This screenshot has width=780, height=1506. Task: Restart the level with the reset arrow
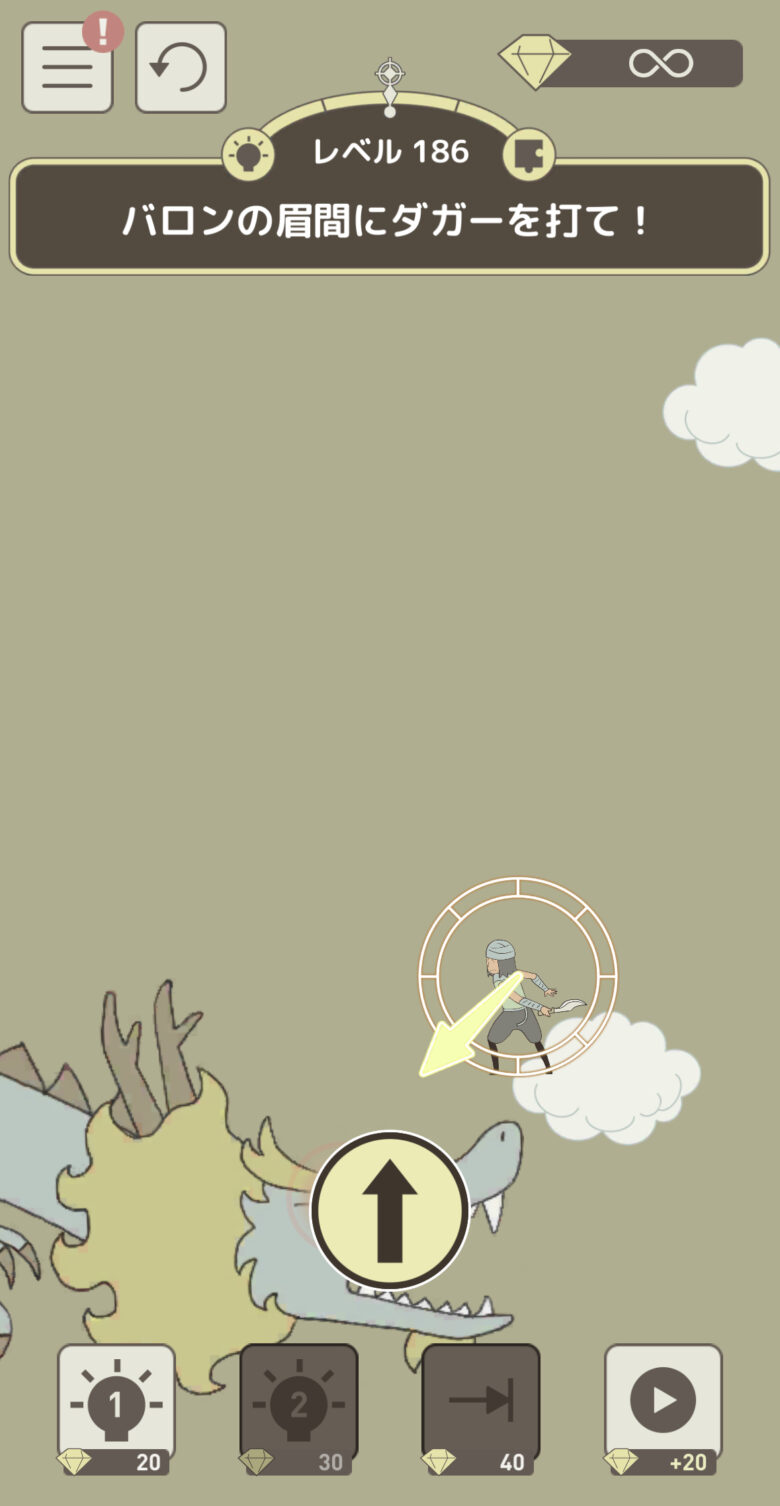click(x=181, y=67)
